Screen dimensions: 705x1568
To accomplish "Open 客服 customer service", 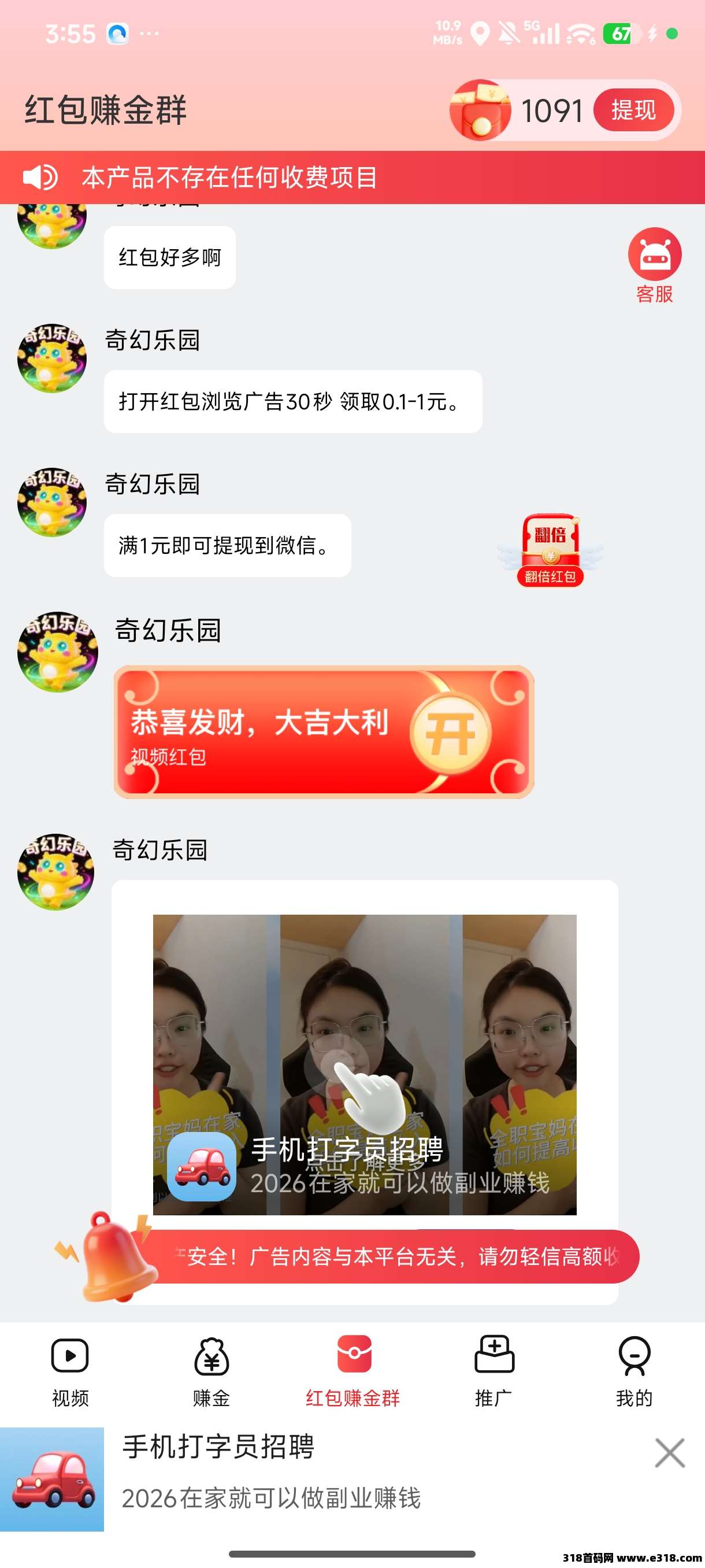I will (654, 265).
